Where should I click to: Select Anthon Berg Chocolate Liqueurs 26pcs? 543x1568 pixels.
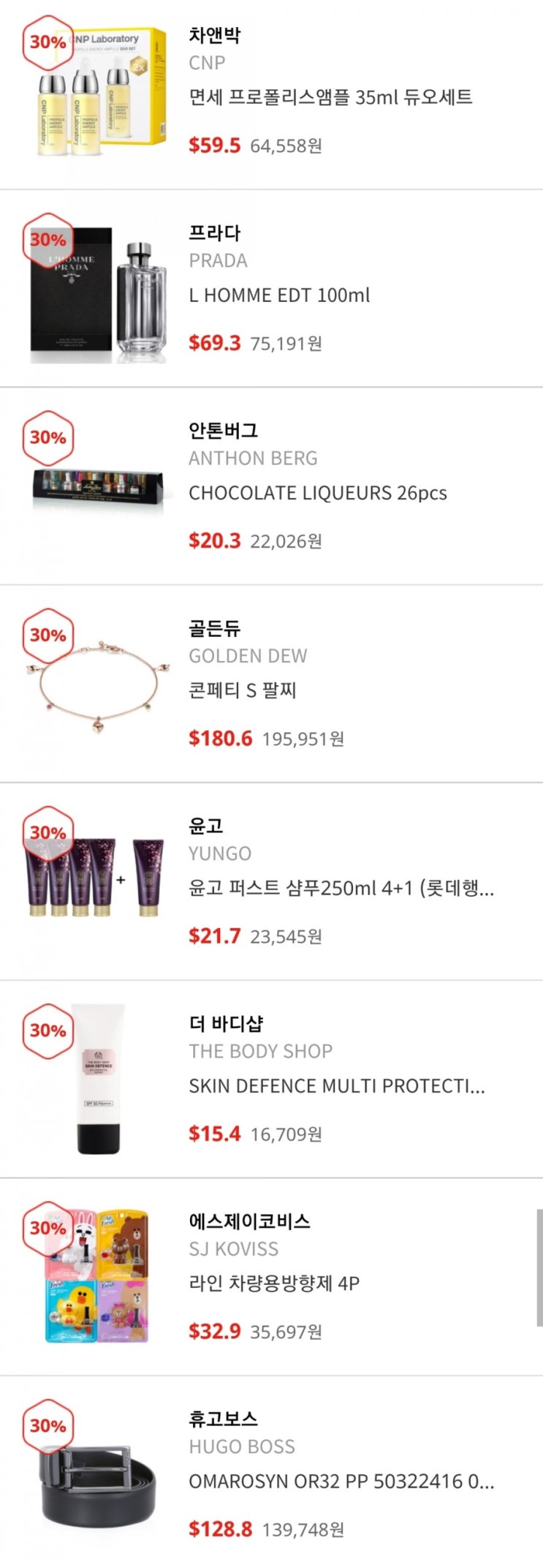pos(317,493)
